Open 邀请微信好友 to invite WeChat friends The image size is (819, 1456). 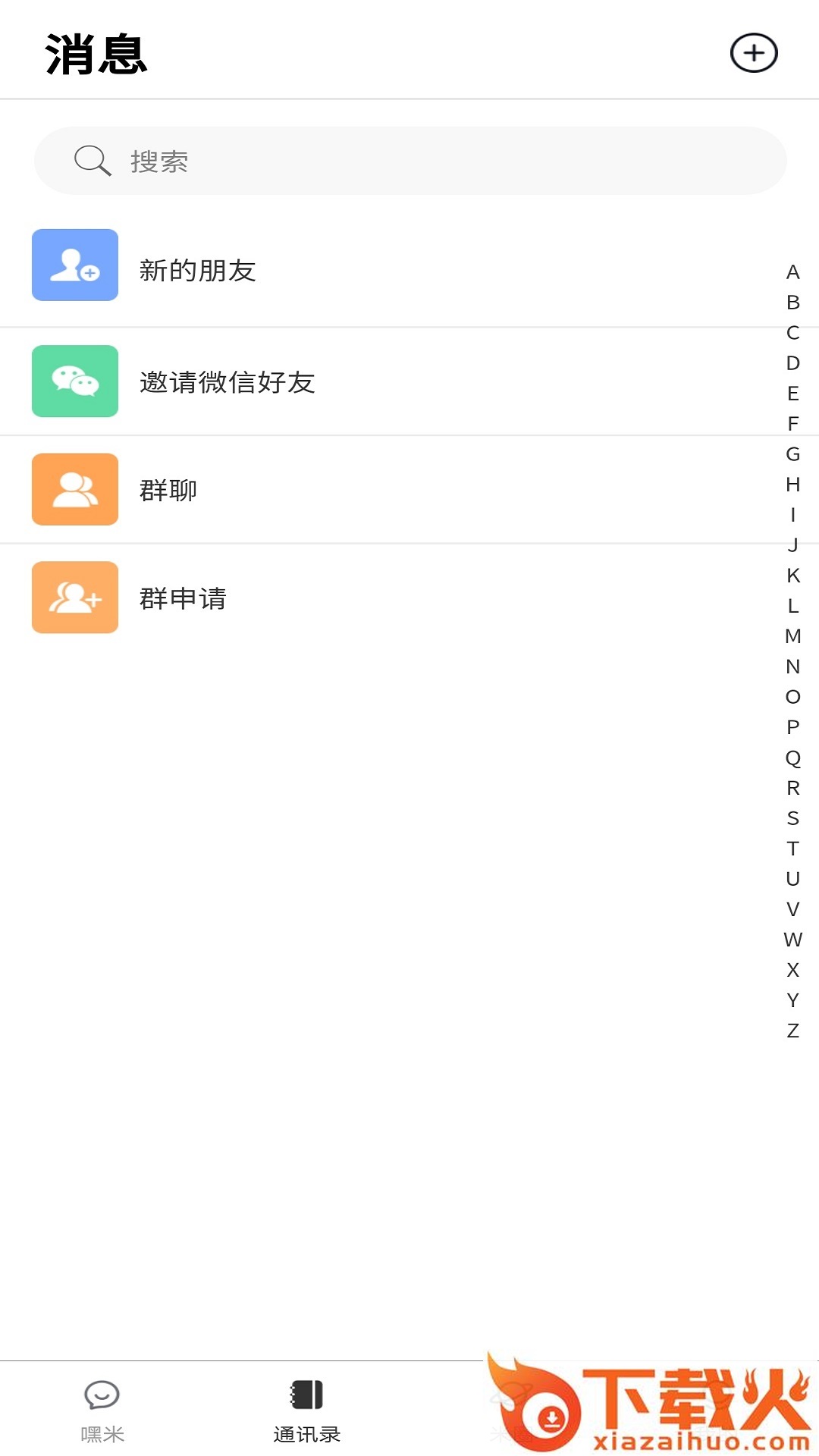pos(227,381)
